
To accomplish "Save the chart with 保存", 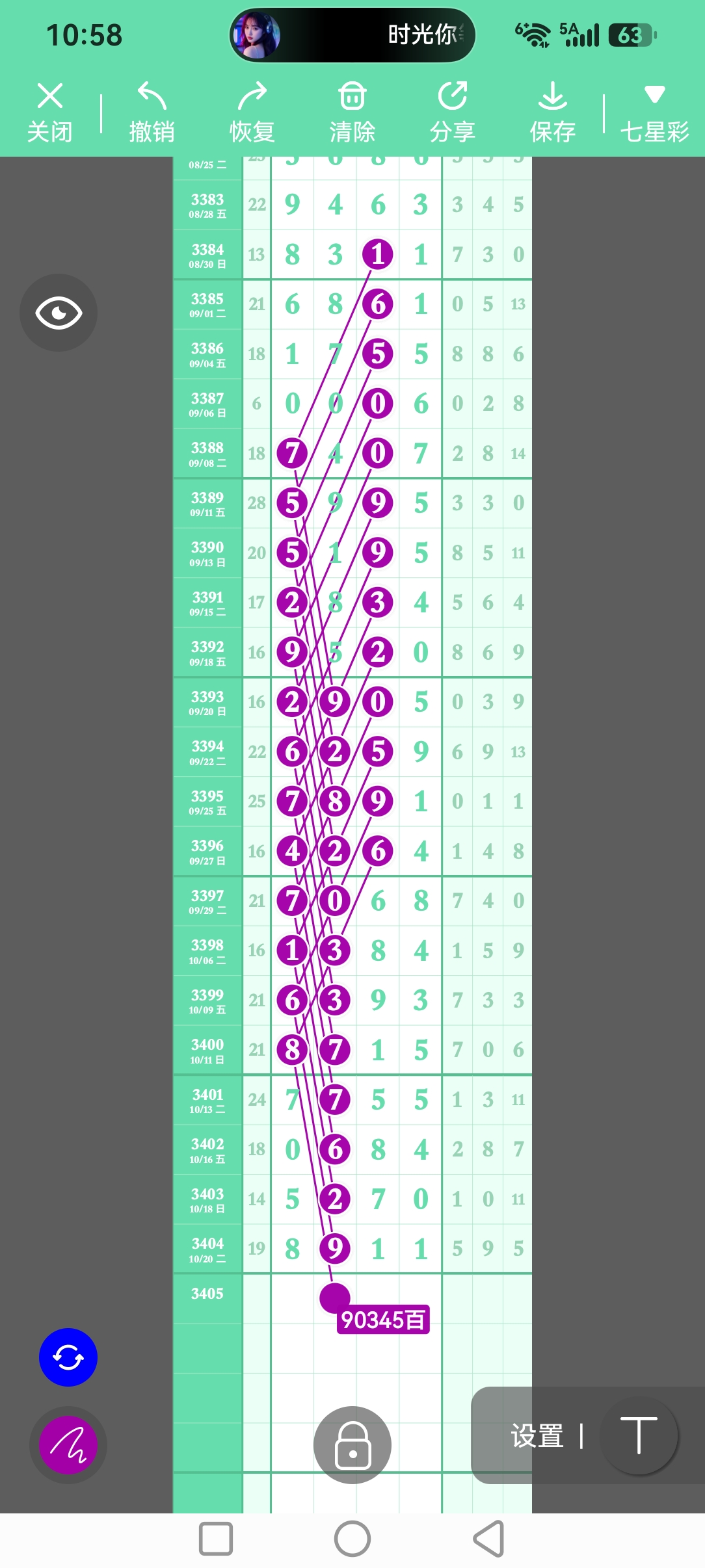I will pyautogui.click(x=553, y=112).
